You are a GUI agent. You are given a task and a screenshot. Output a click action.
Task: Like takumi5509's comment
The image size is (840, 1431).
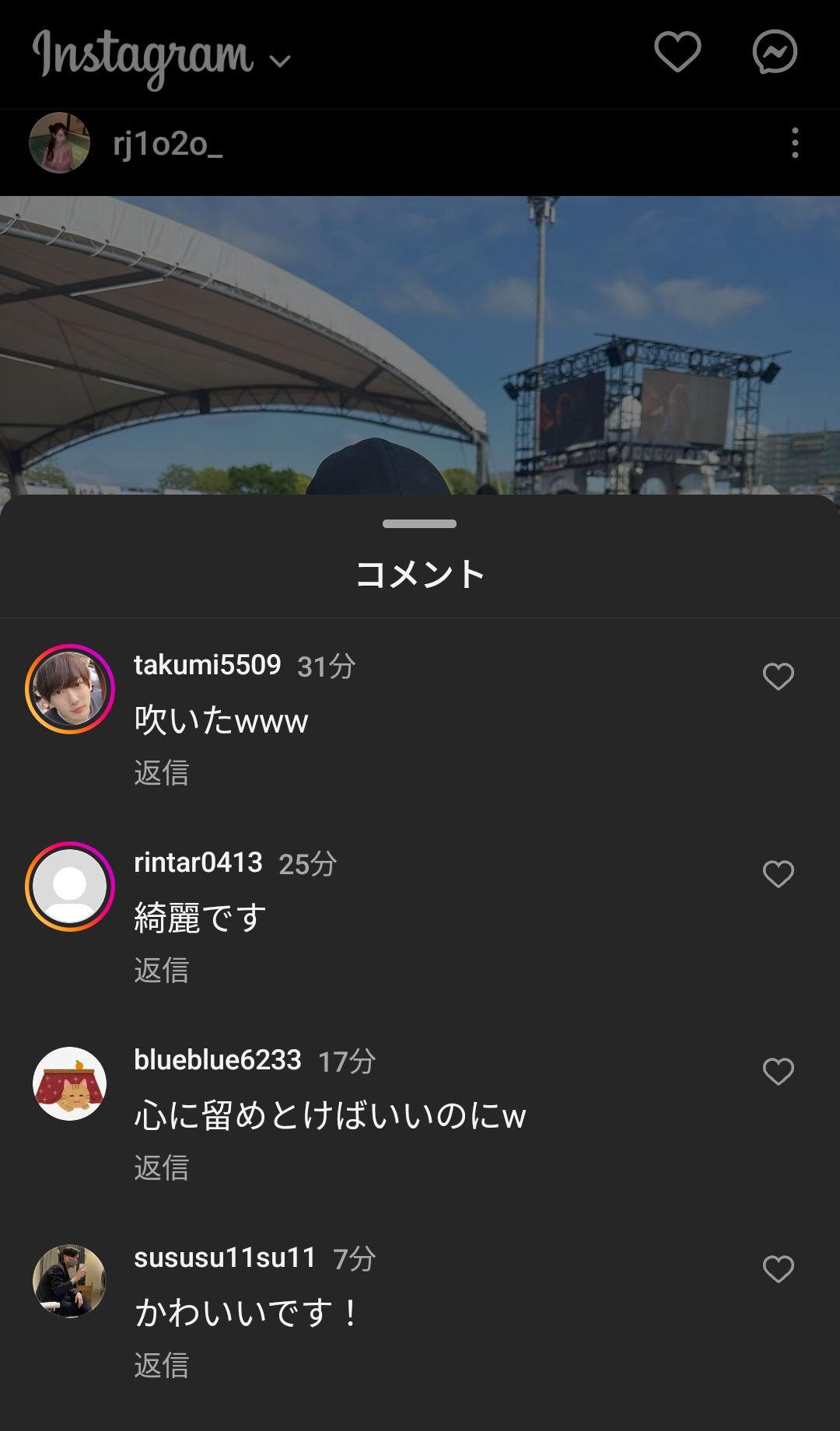pos(778,677)
